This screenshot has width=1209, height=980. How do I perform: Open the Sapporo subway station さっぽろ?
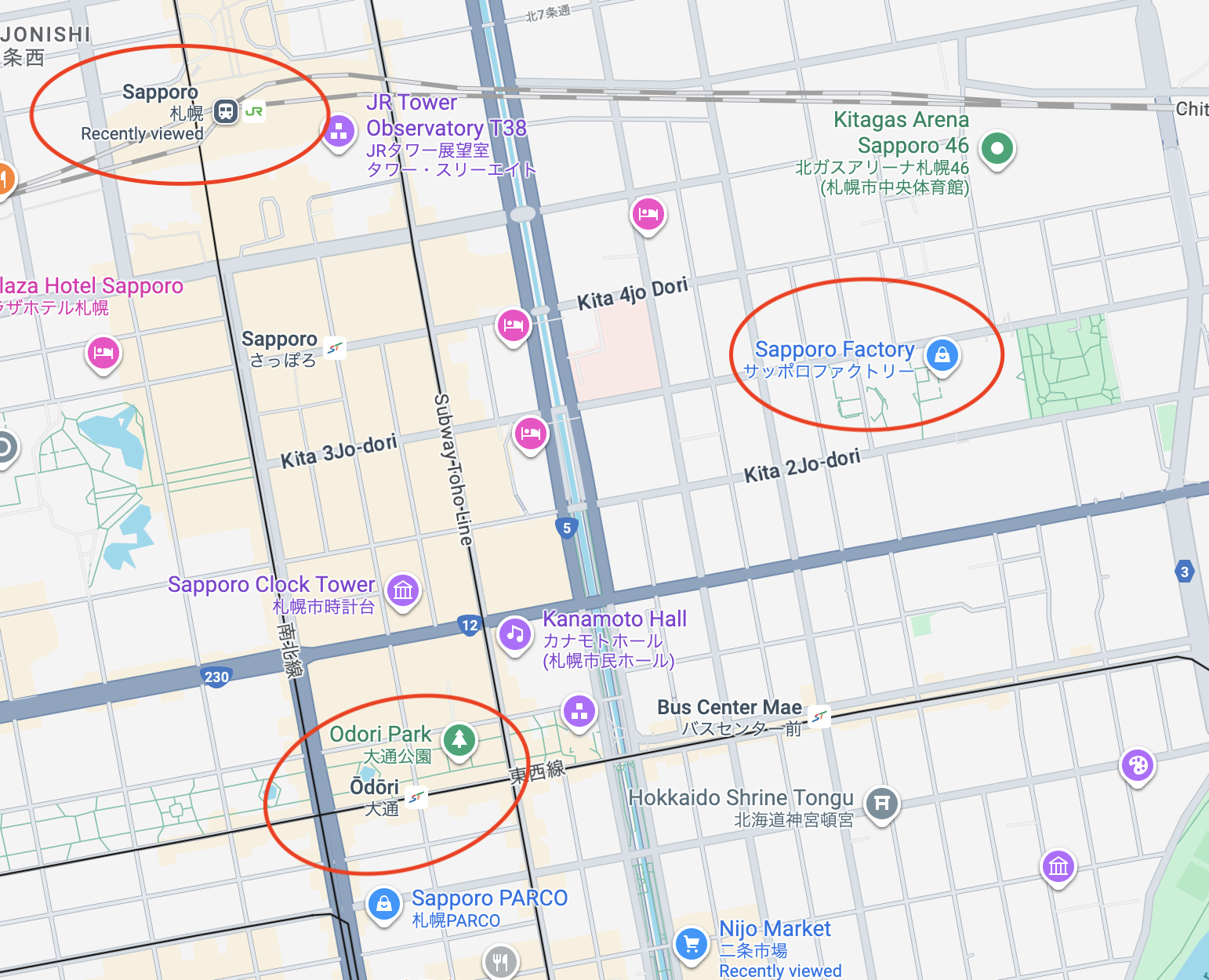coord(335,347)
